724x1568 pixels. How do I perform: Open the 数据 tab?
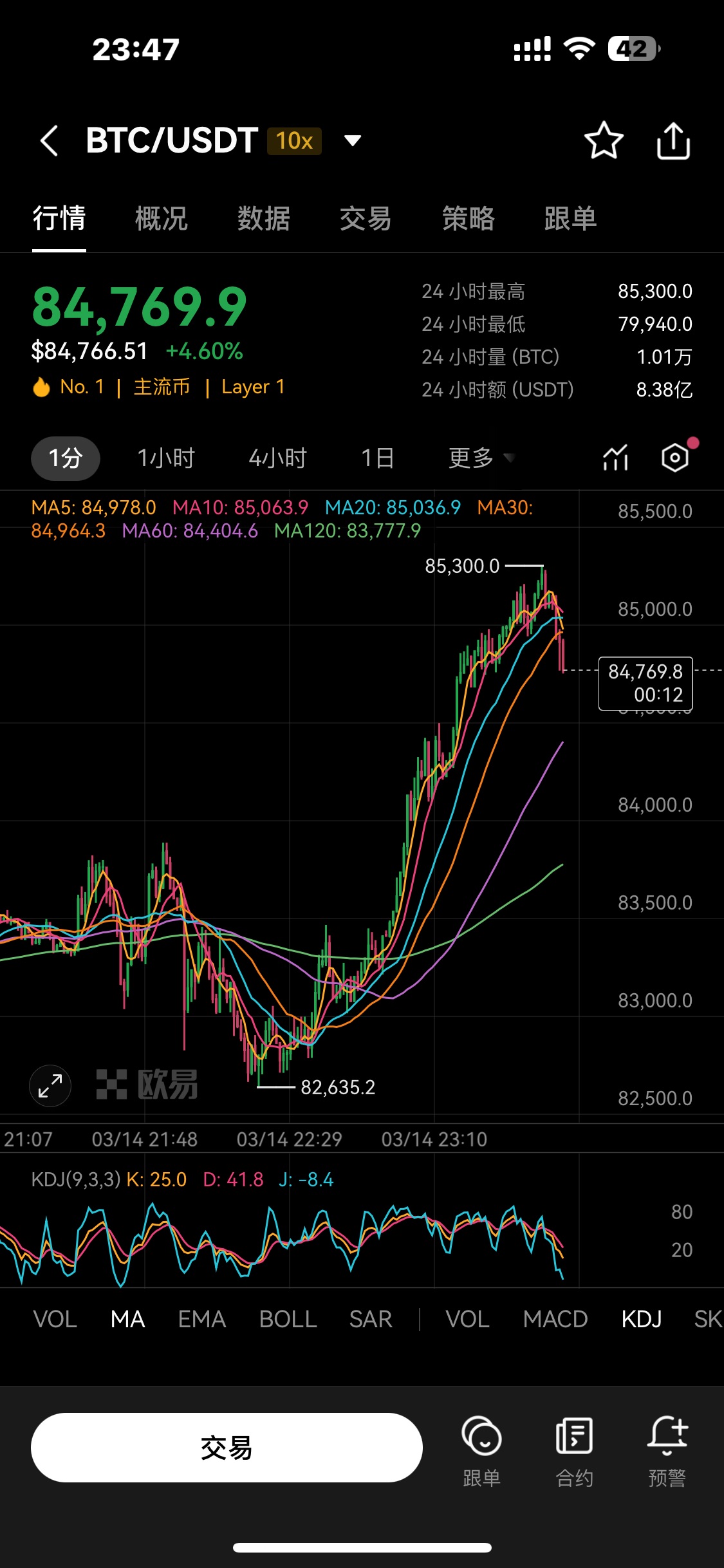pyautogui.click(x=264, y=218)
